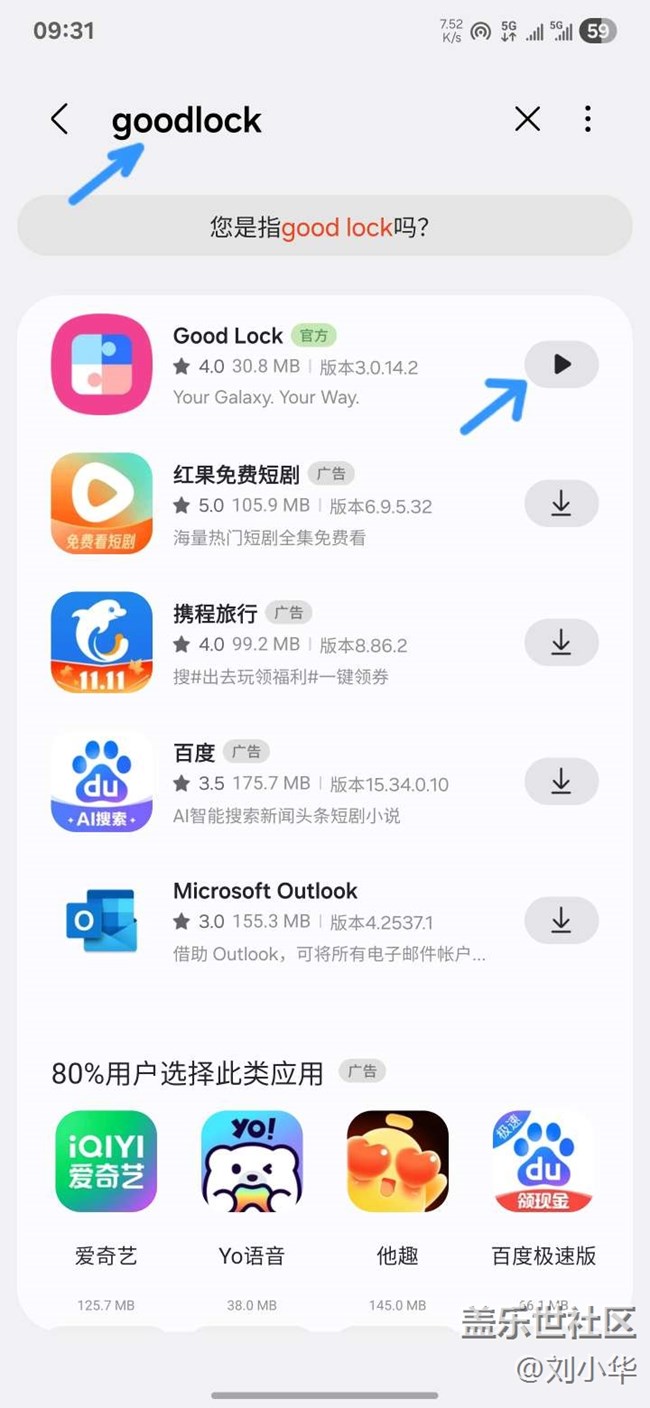The image size is (650, 1408).
Task: Download 红果免费短剧
Action: [561, 504]
